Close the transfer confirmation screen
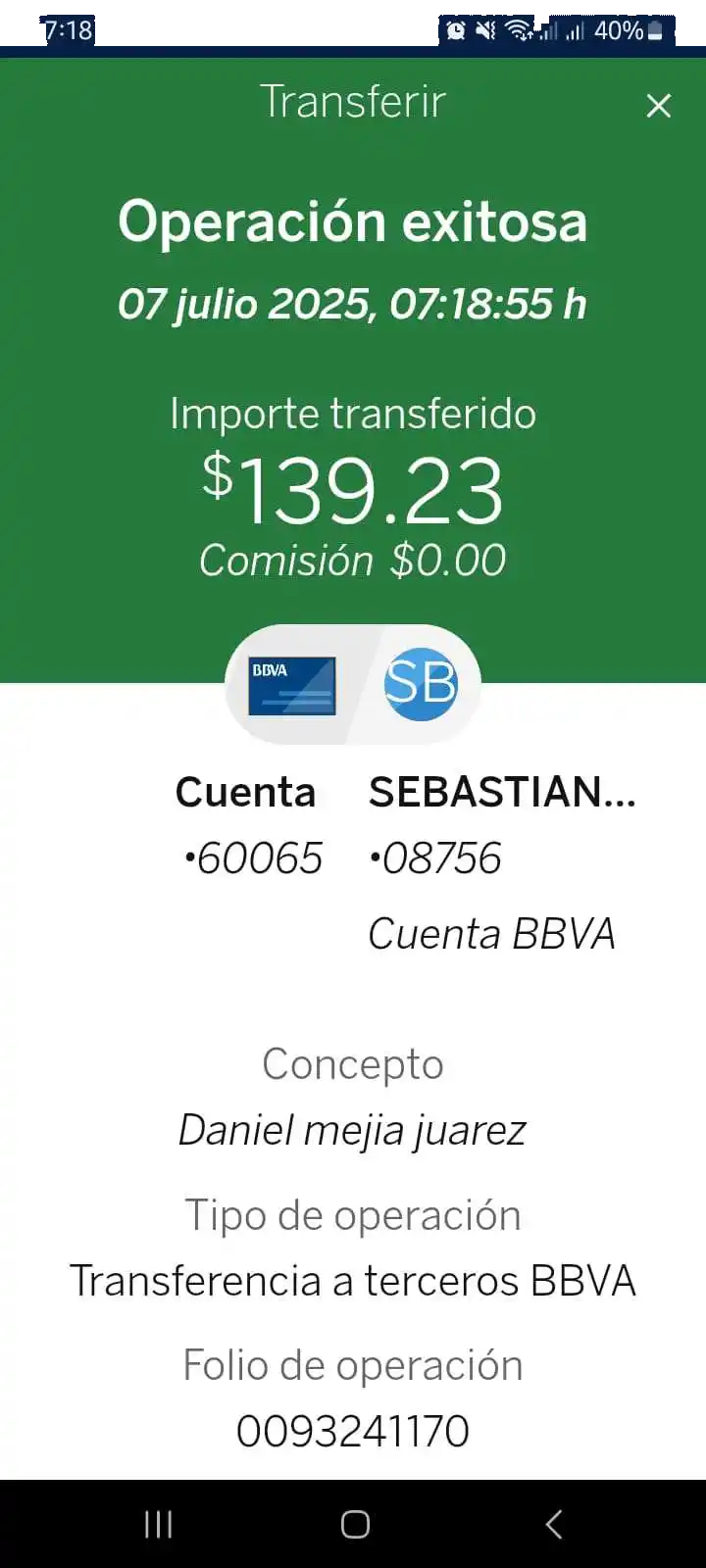The height and width of the screenshot is (1568, 706). click(658, 106)
